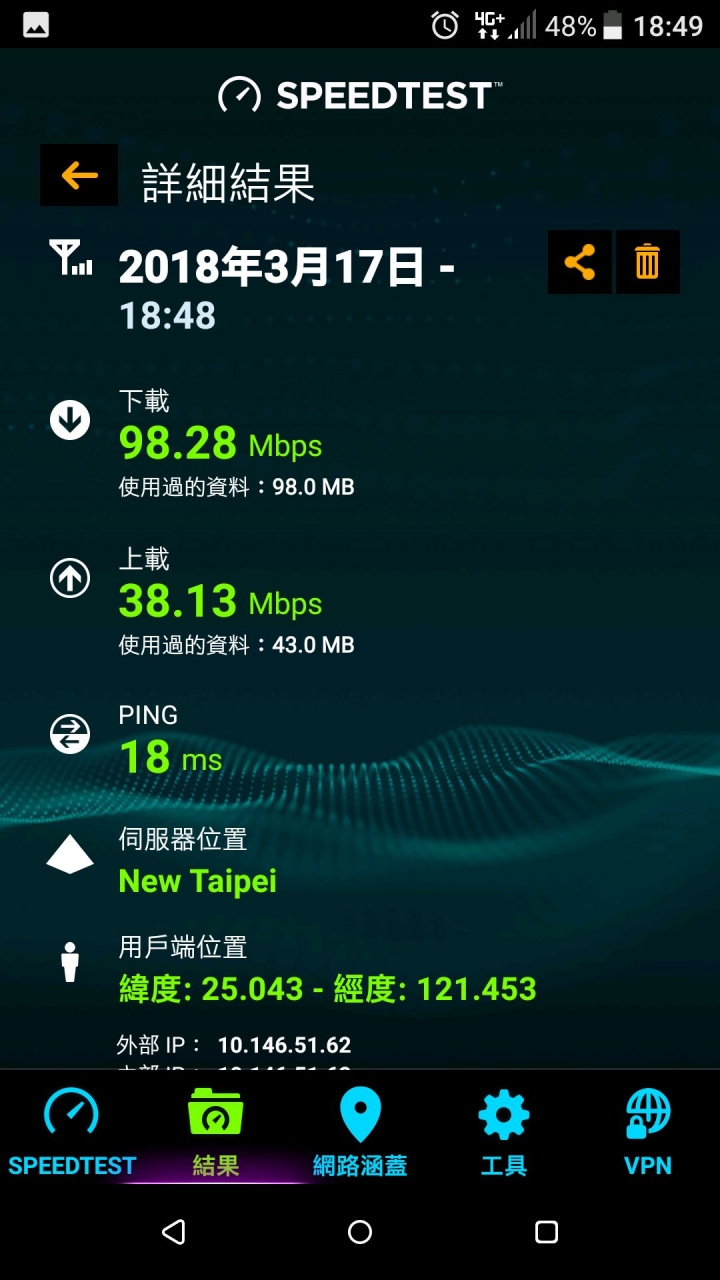The height and width of the screenshot is (1280, 720).
Task: Tap the system home button
Action: 360,1232
